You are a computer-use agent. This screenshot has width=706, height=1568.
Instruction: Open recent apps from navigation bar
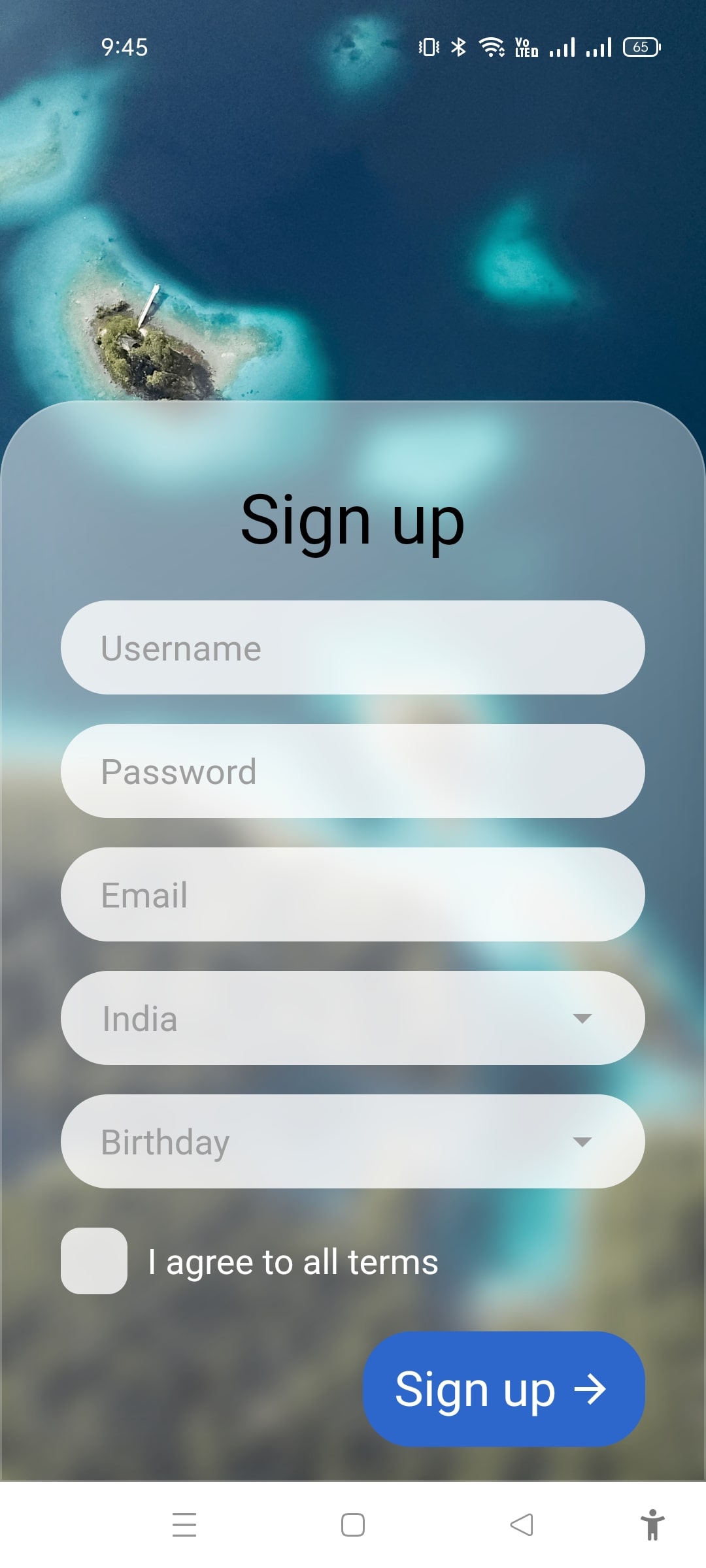[x=184, y=1525]
